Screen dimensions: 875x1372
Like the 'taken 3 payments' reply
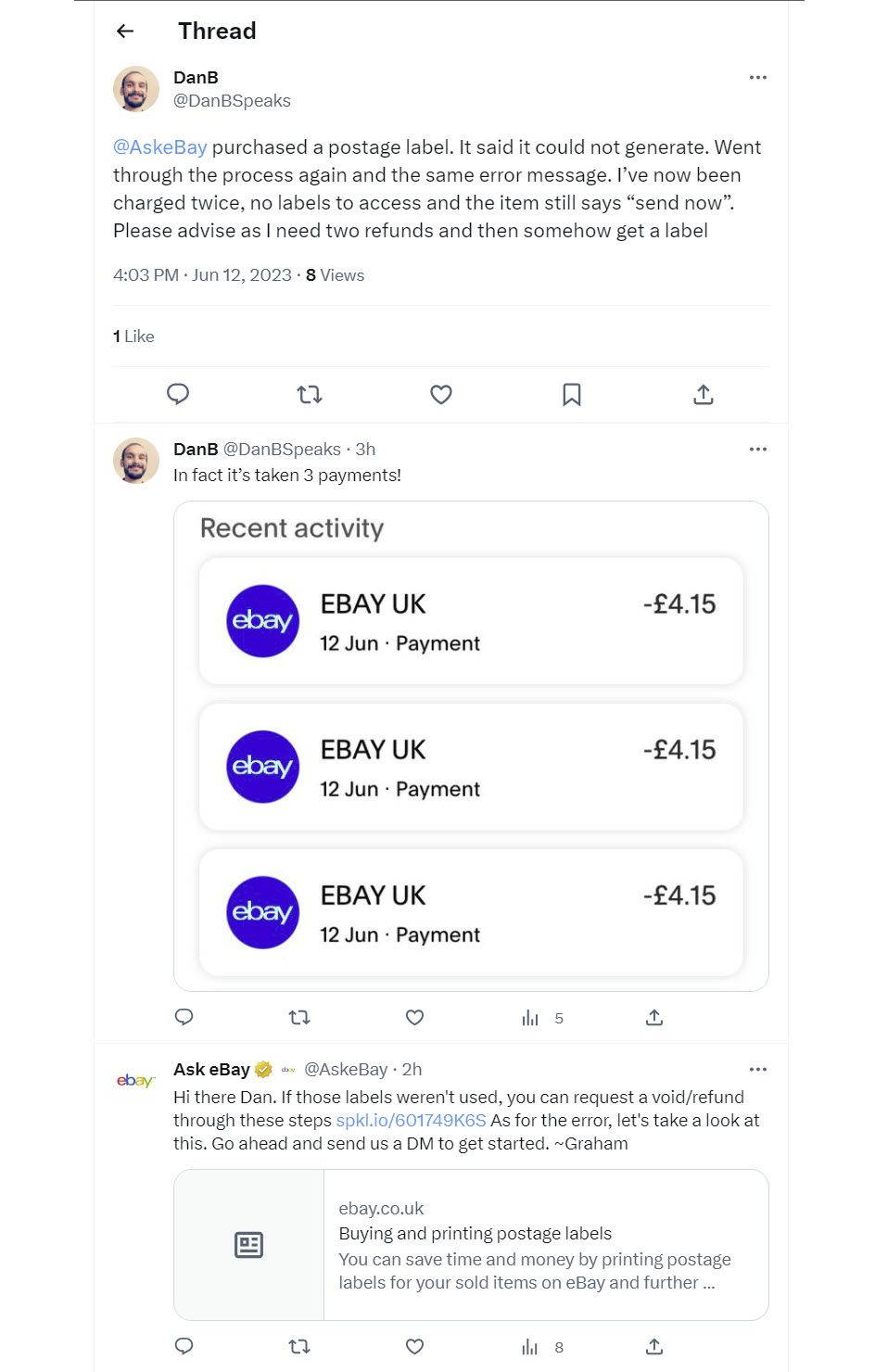(415, 1018)
